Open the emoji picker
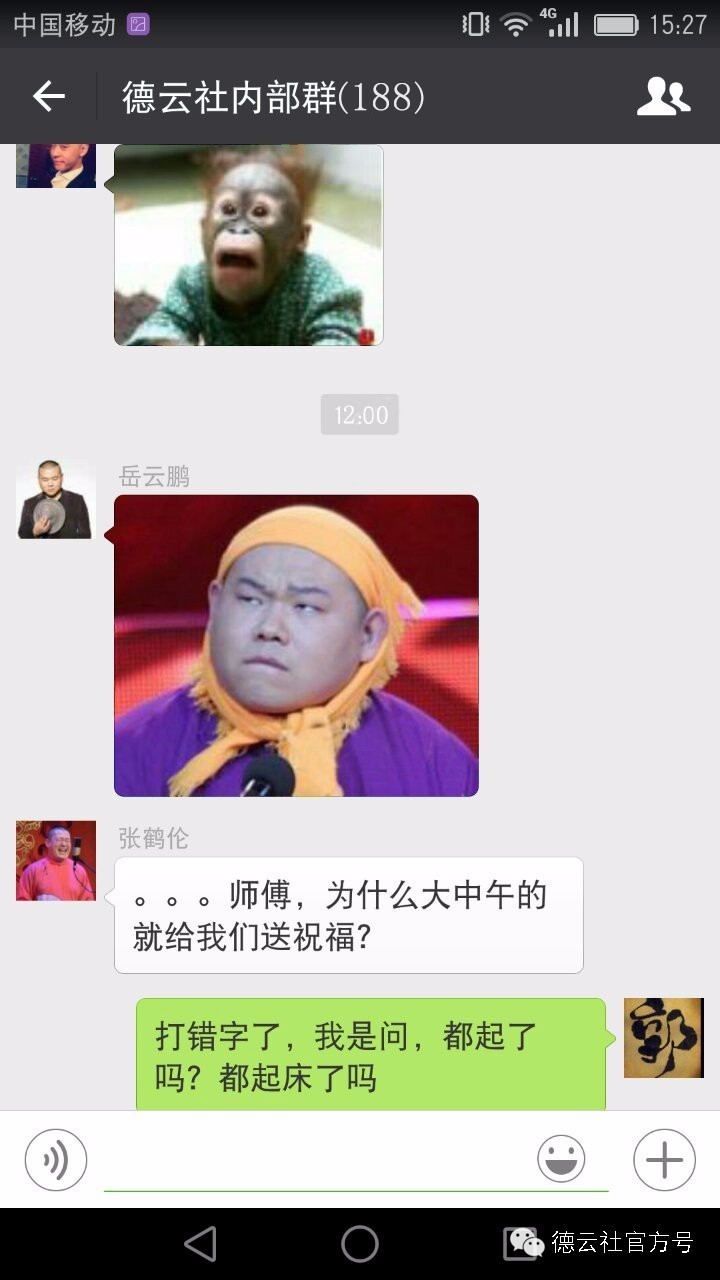 click(561, 1160)
